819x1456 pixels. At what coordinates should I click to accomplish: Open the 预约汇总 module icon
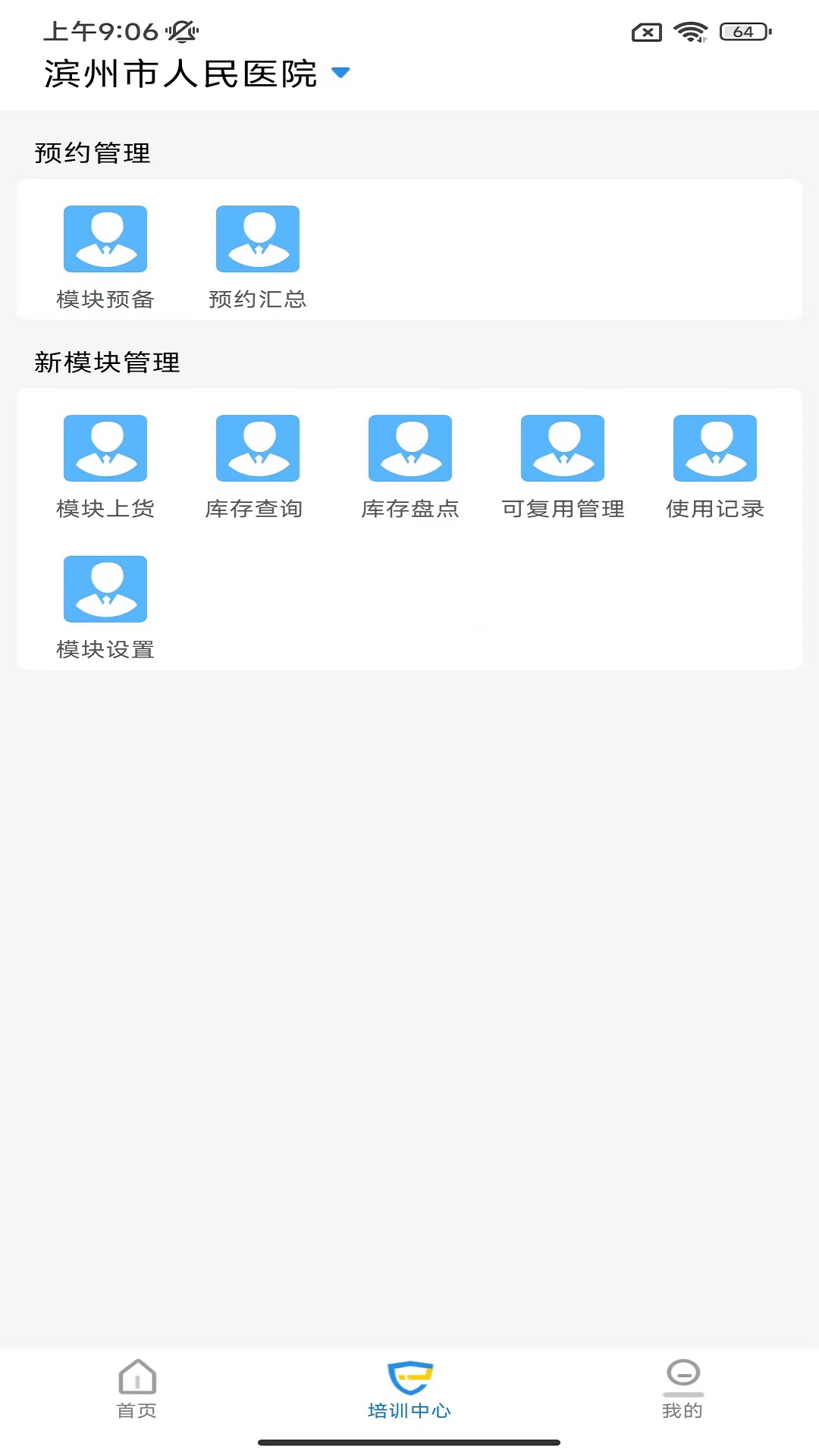(258, 237)
